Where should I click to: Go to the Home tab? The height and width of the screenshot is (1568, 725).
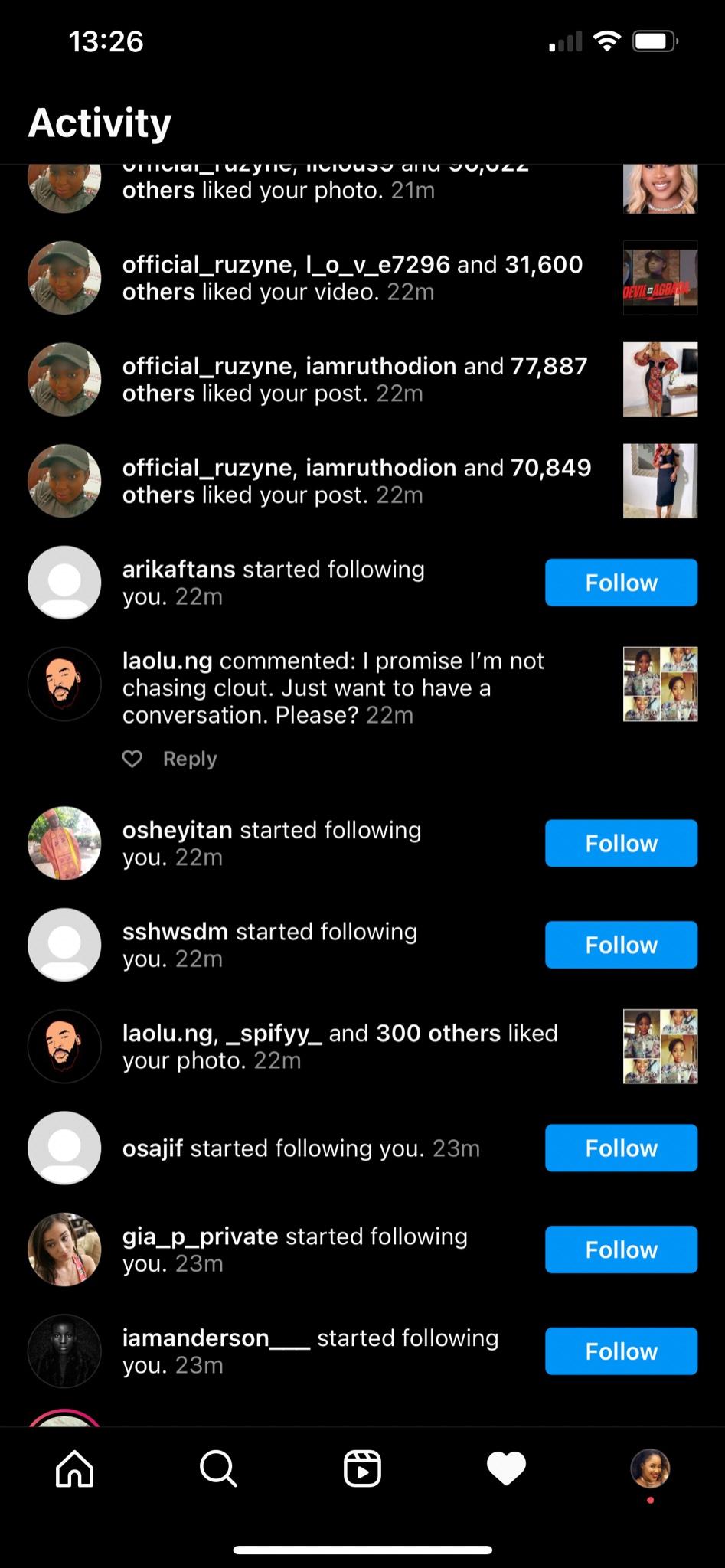pos(75,1468)
